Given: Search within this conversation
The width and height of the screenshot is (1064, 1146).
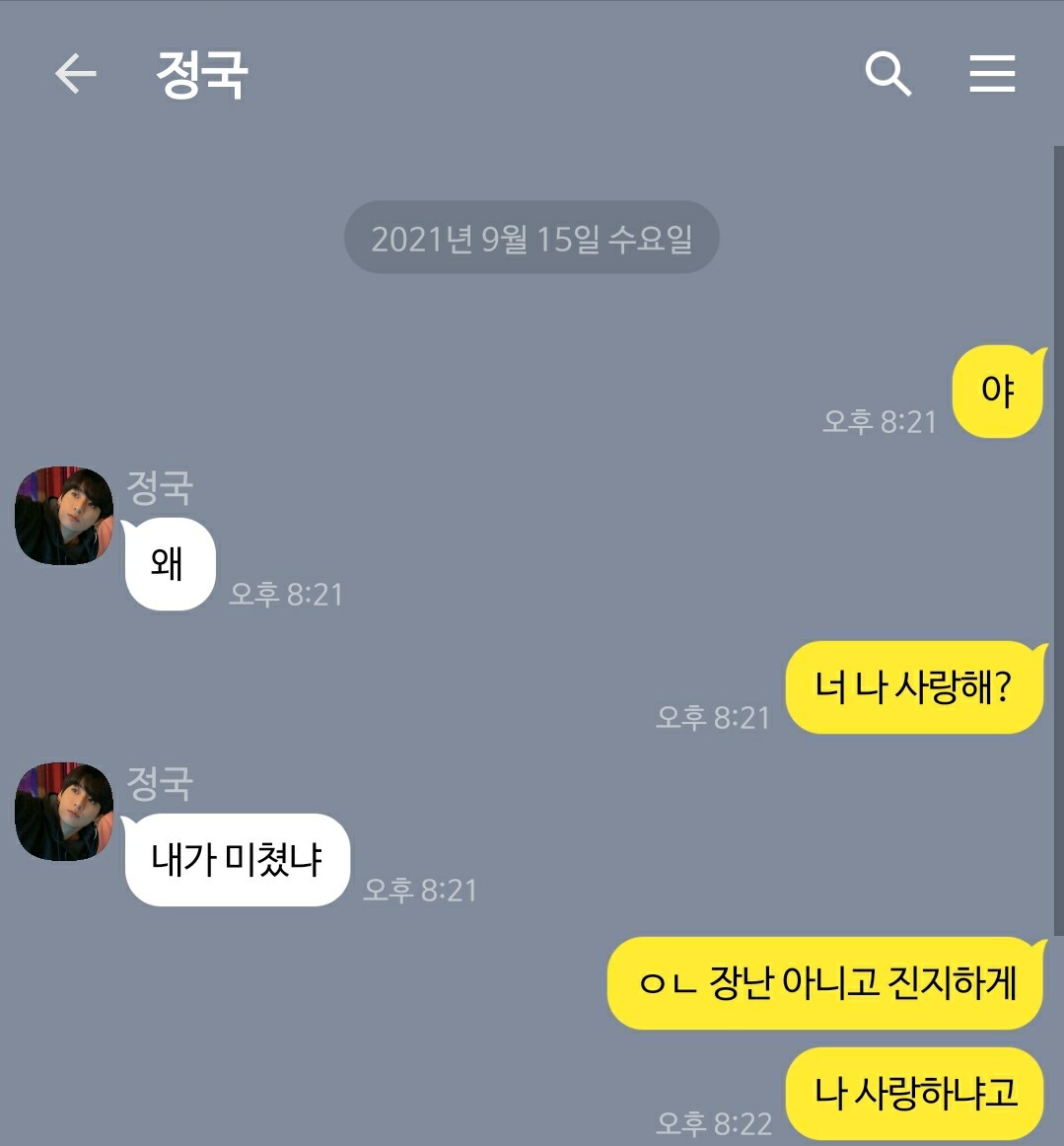Looking at the screenshot, I should point(887,74).
